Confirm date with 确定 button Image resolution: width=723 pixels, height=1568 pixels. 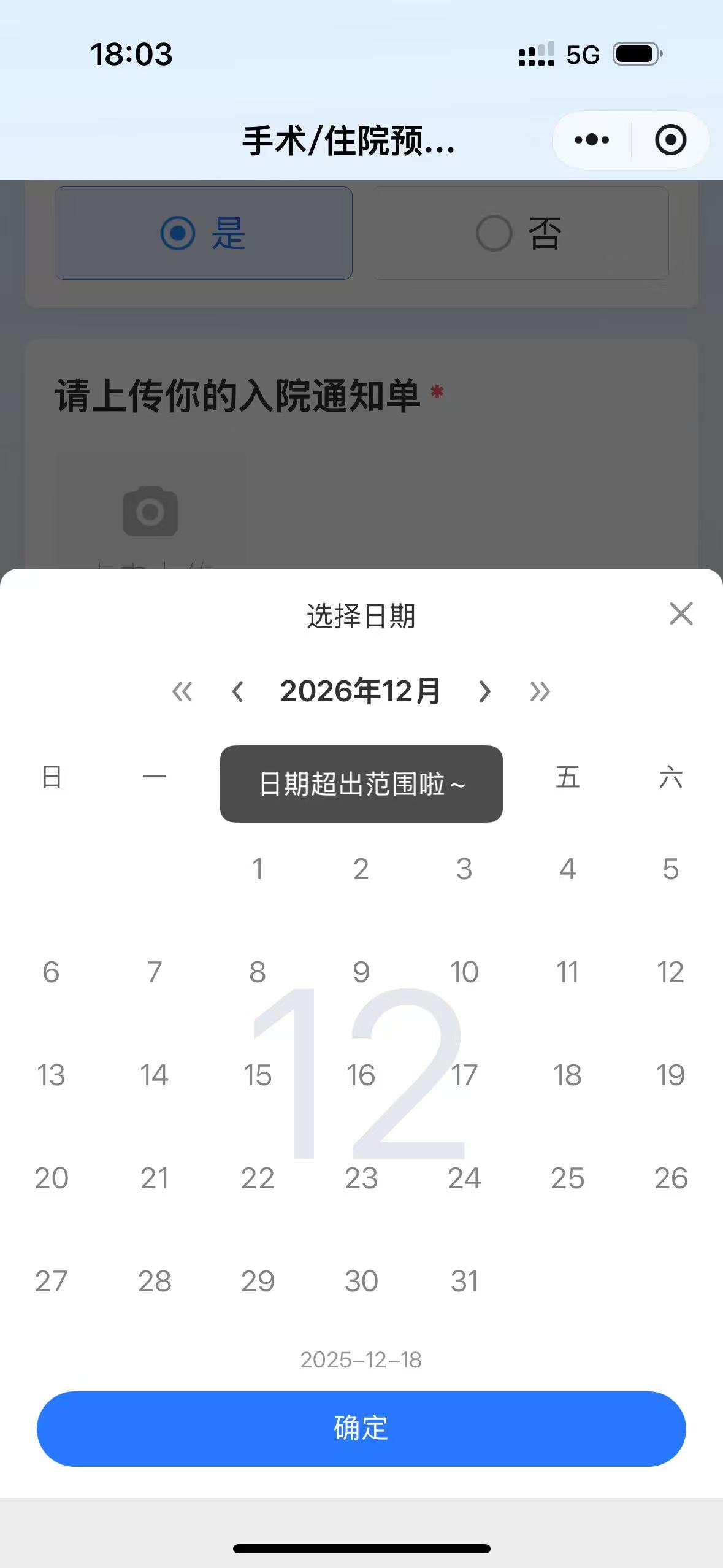coord(361,1429)
